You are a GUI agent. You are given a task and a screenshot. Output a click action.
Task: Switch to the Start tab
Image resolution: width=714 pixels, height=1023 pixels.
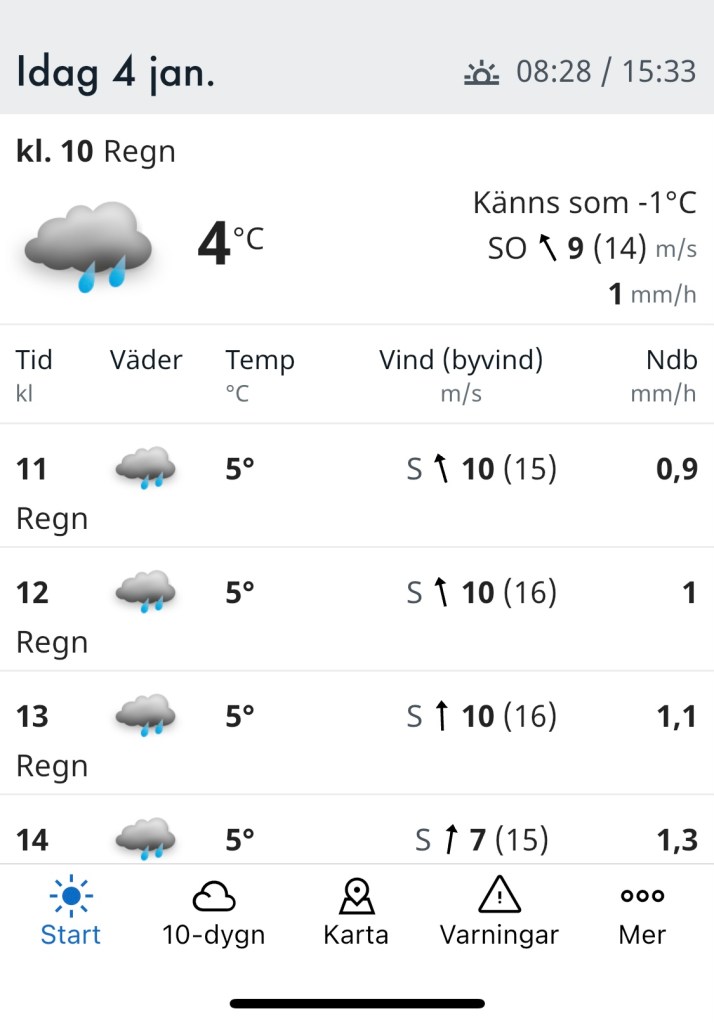click(71, 911)
